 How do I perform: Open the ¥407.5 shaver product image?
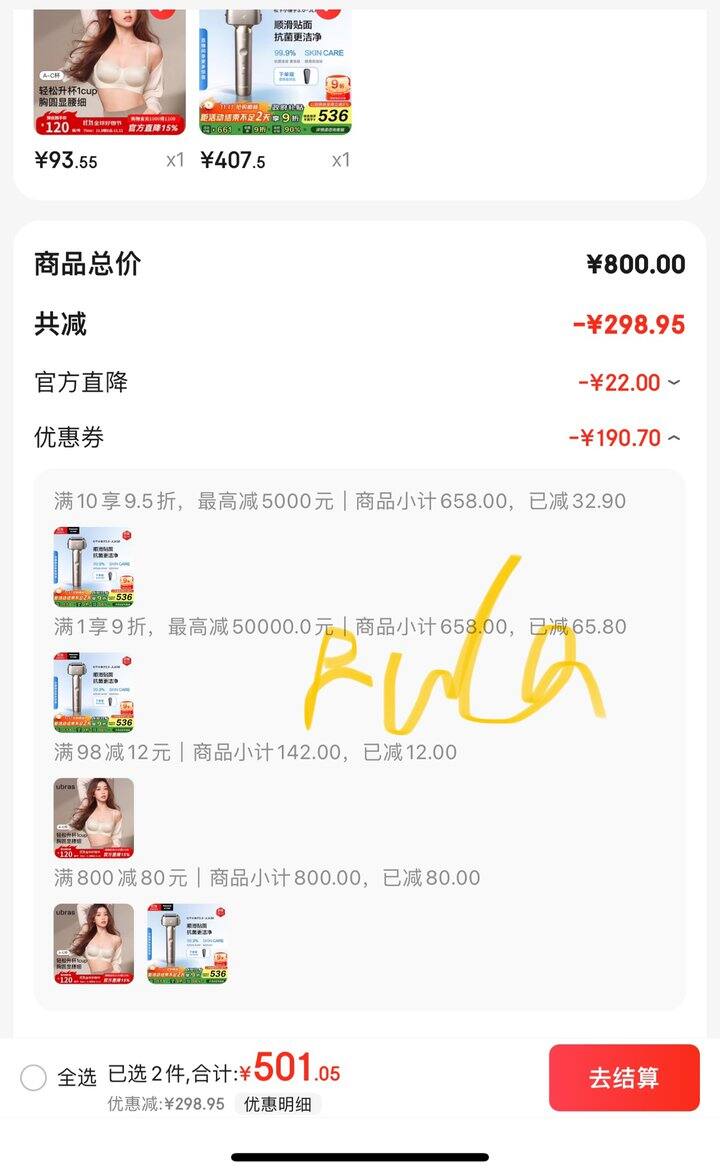click(x=275, y=70)
